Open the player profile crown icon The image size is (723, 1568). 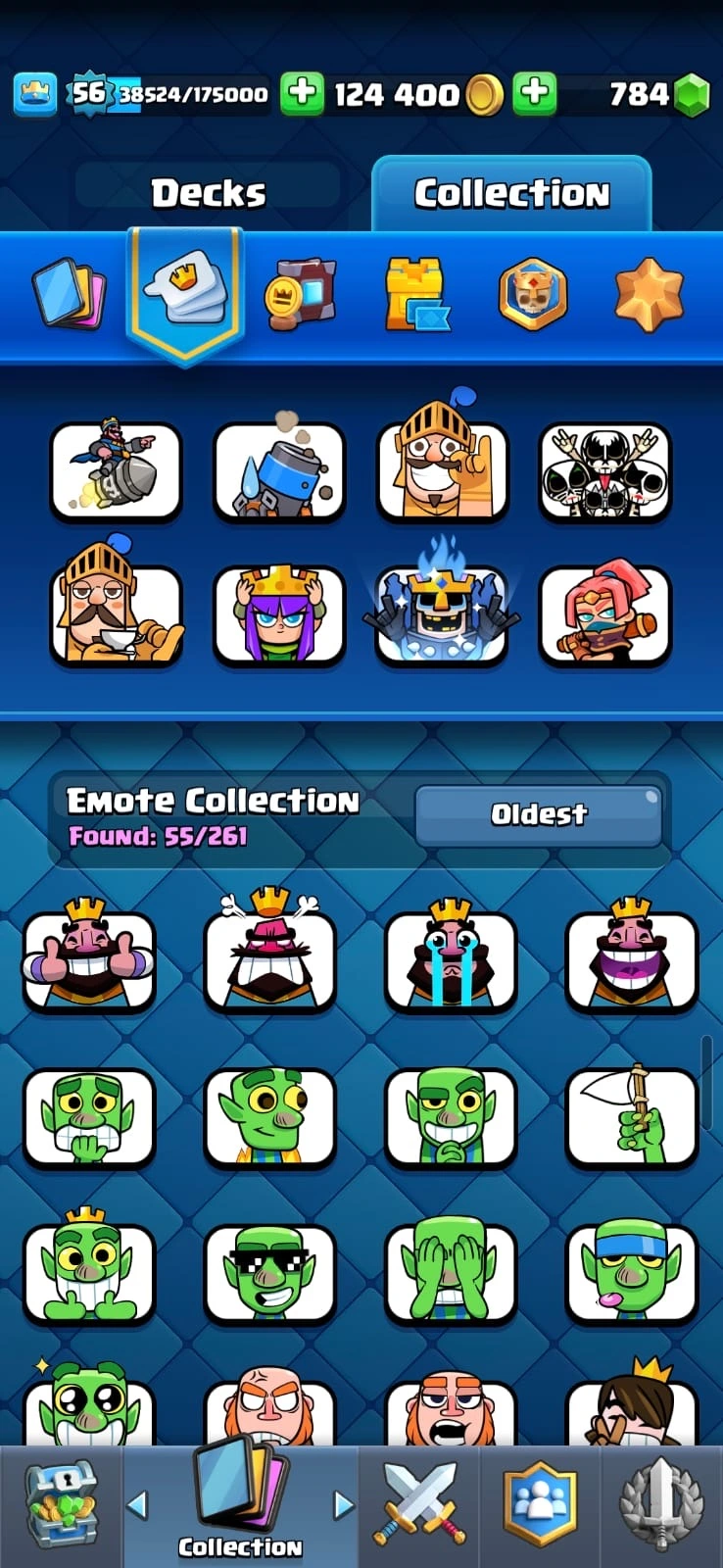tap(34, 94)
